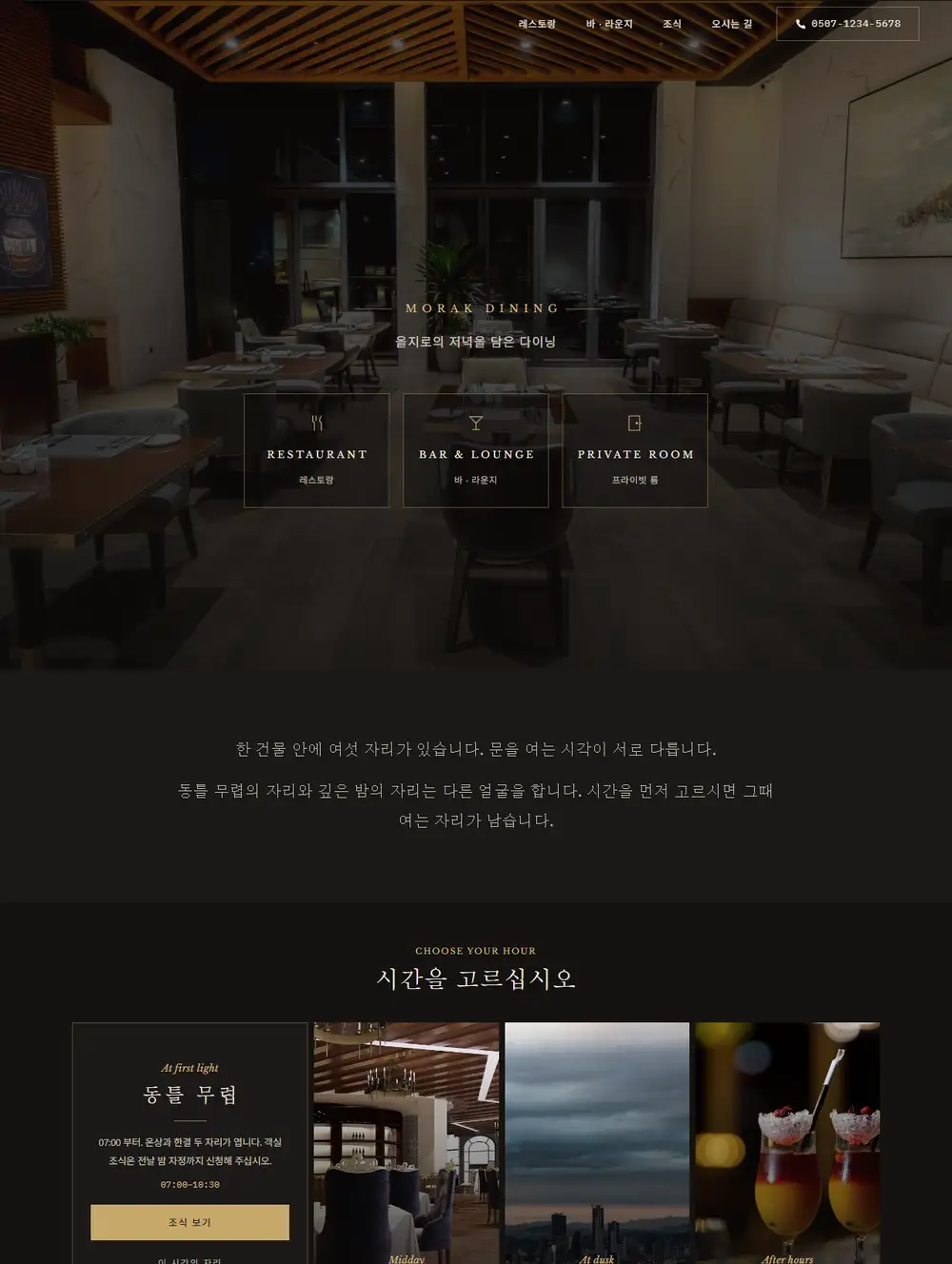Open the PRIVATE ROOM card

click(x=635, y=450)
